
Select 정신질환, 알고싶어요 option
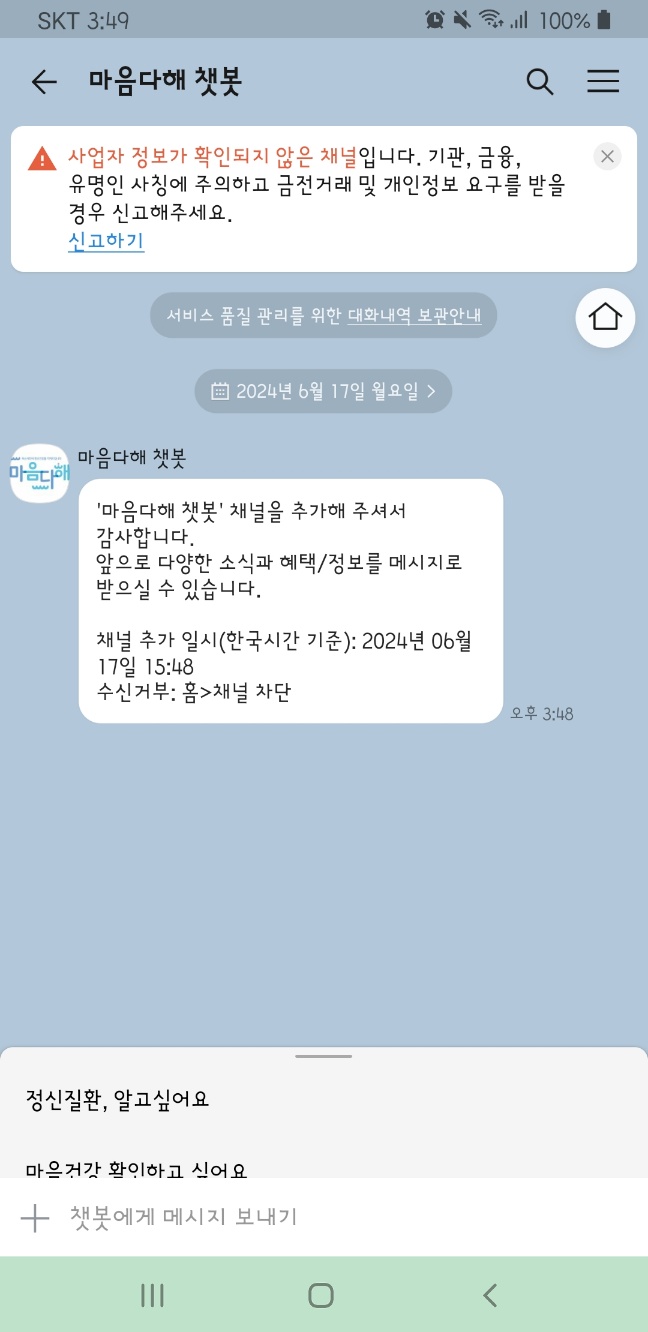click(117, 1100)
